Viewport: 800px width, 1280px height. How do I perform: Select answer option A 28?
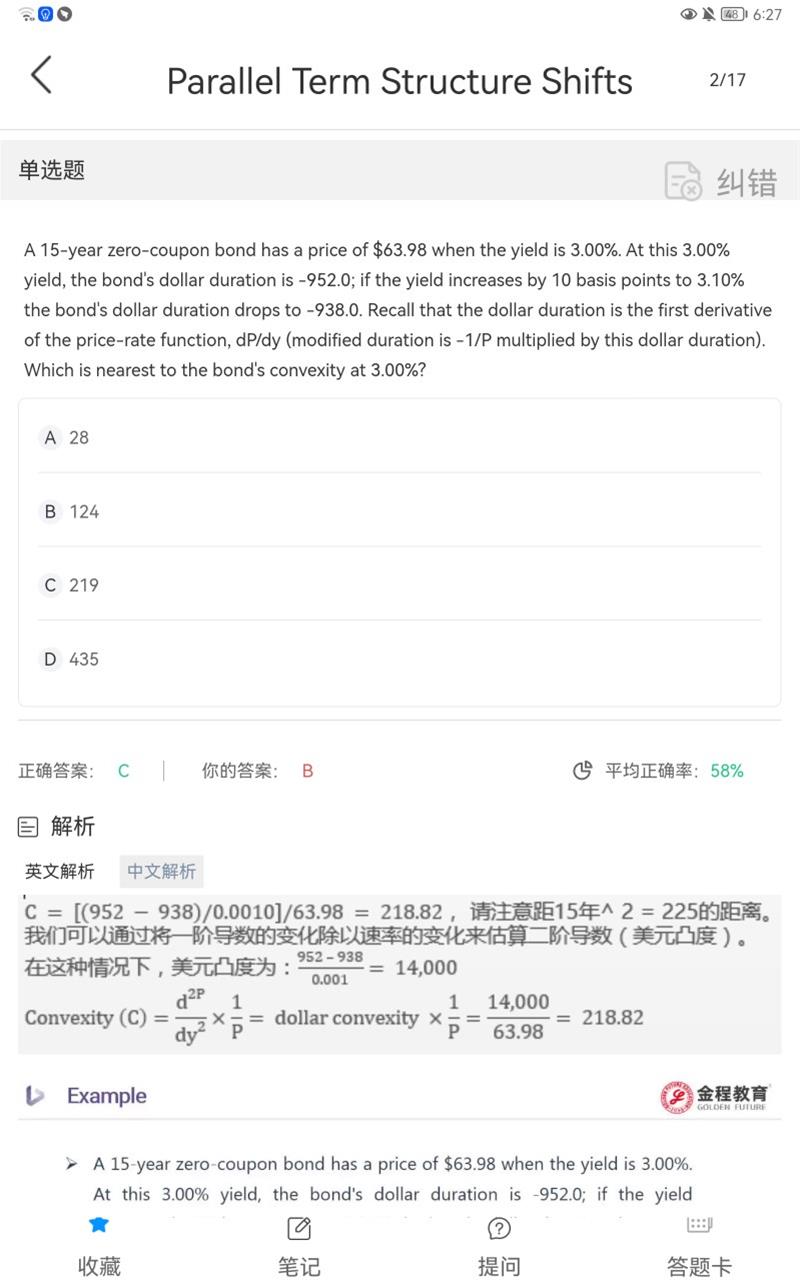click(x=400, y=437)
